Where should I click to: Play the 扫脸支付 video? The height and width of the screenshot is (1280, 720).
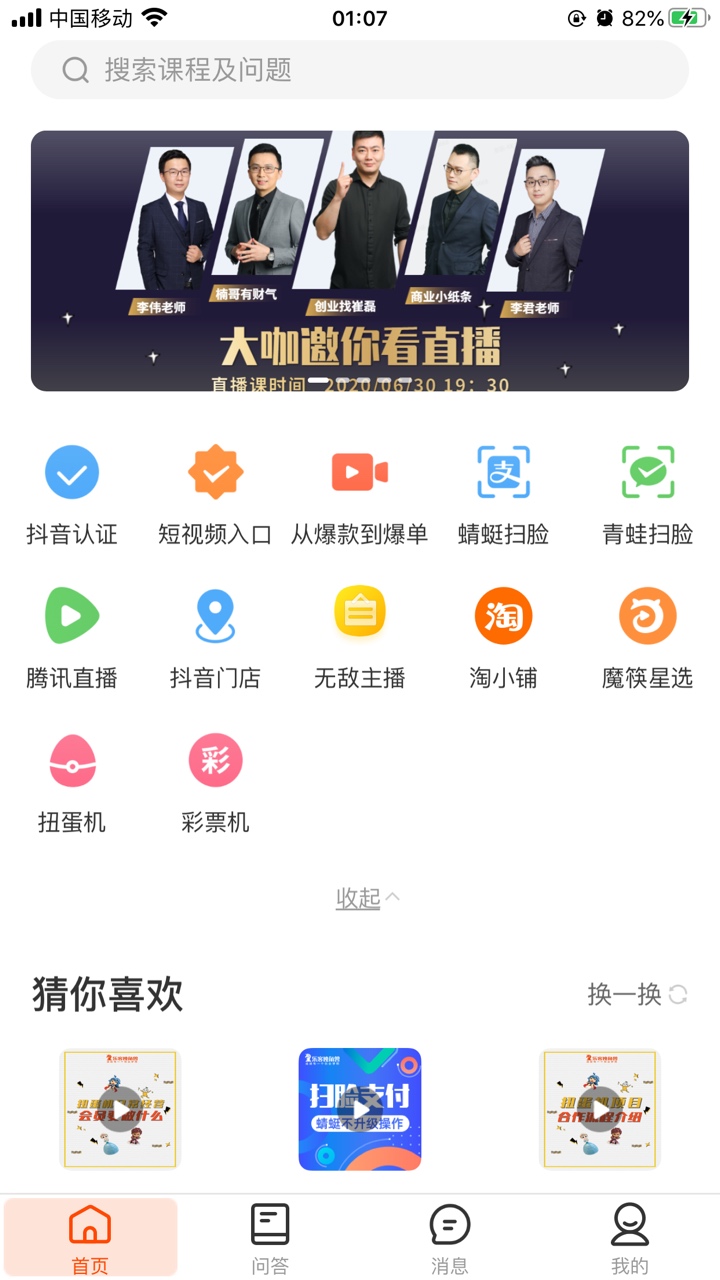pyautogui.click(x=360, y=1109)
